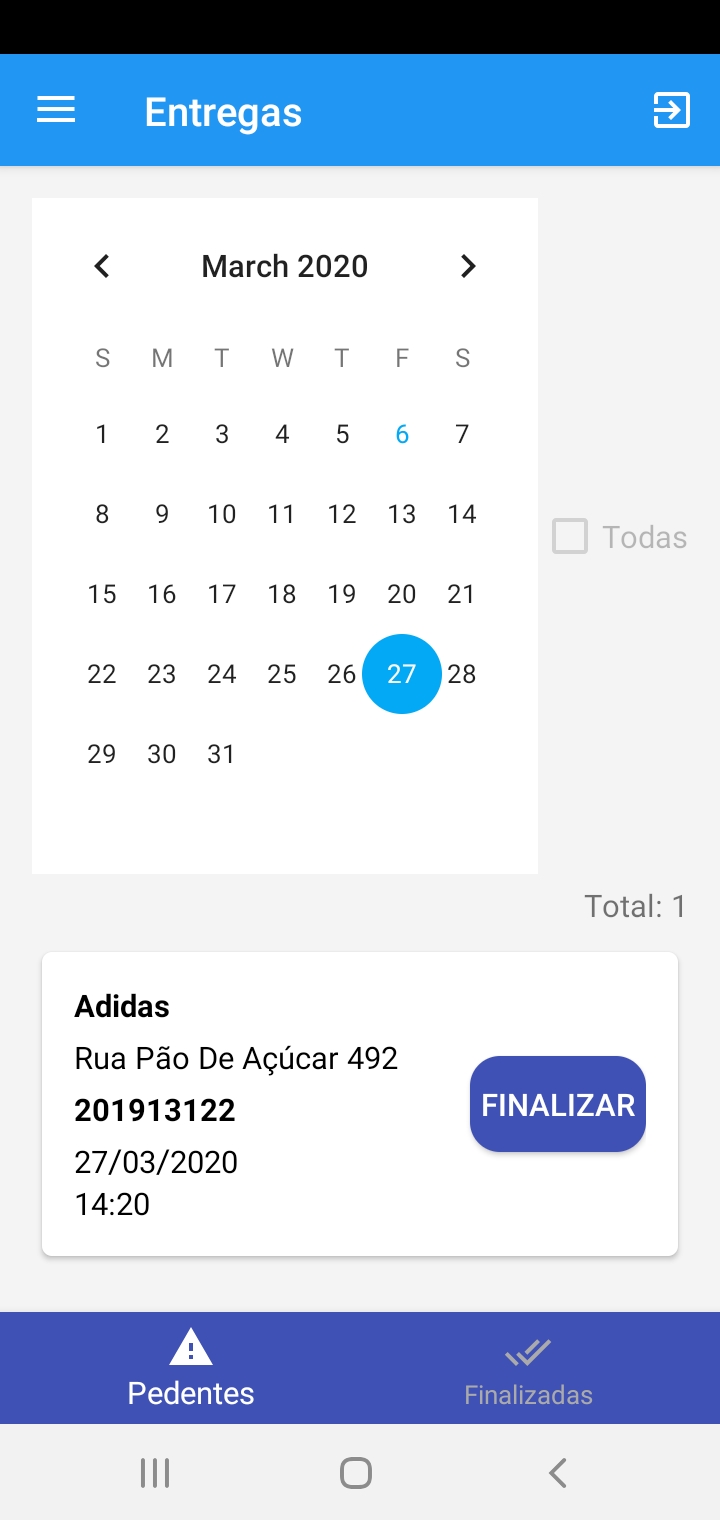Pick March 28 on the calendar

point(462,674)
